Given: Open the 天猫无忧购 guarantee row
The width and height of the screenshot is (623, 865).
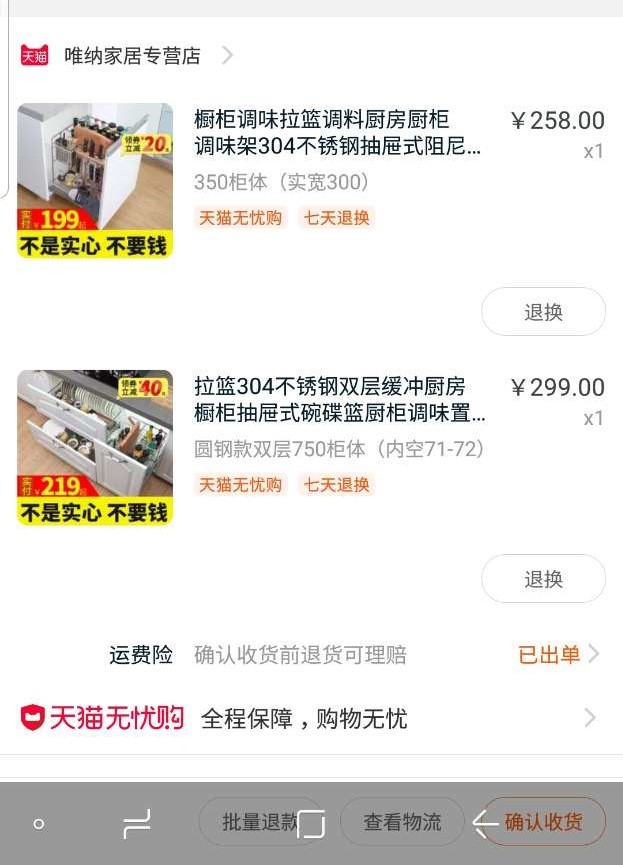Looking at the screenshot, I should [311, 718].
